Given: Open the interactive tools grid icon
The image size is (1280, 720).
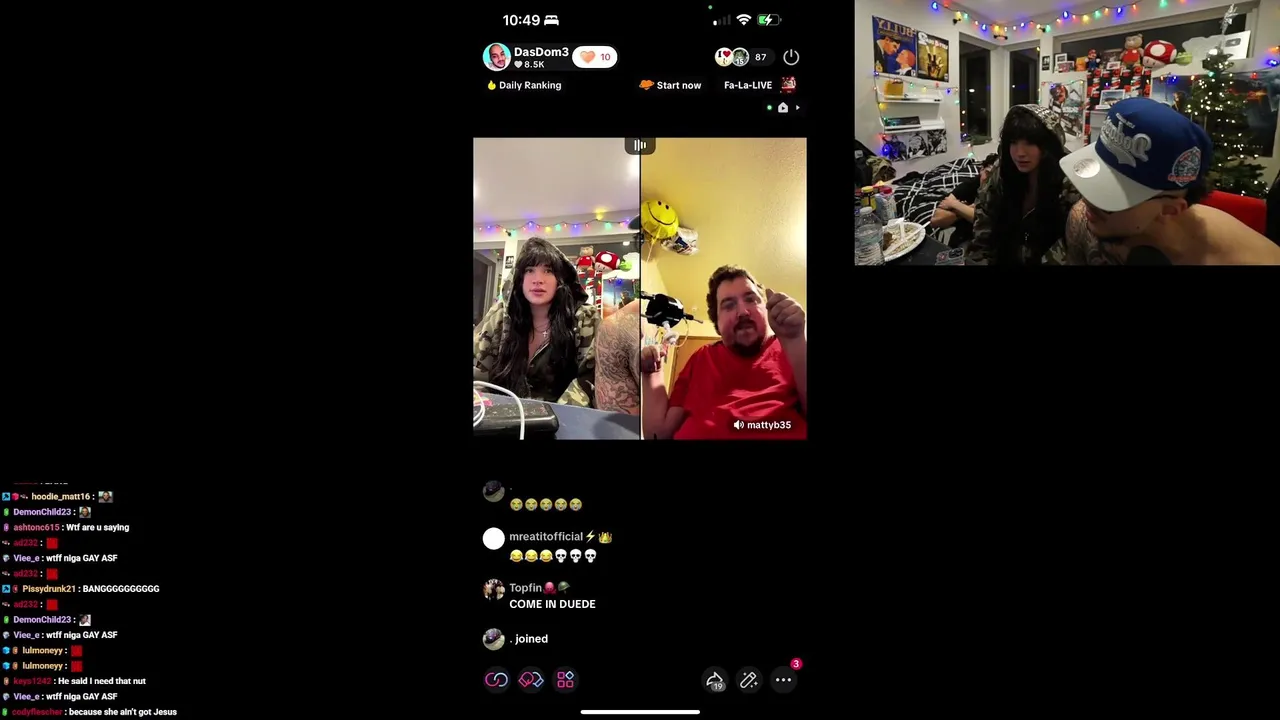Looking at the screenshot, I should click(x=565, y=680).
